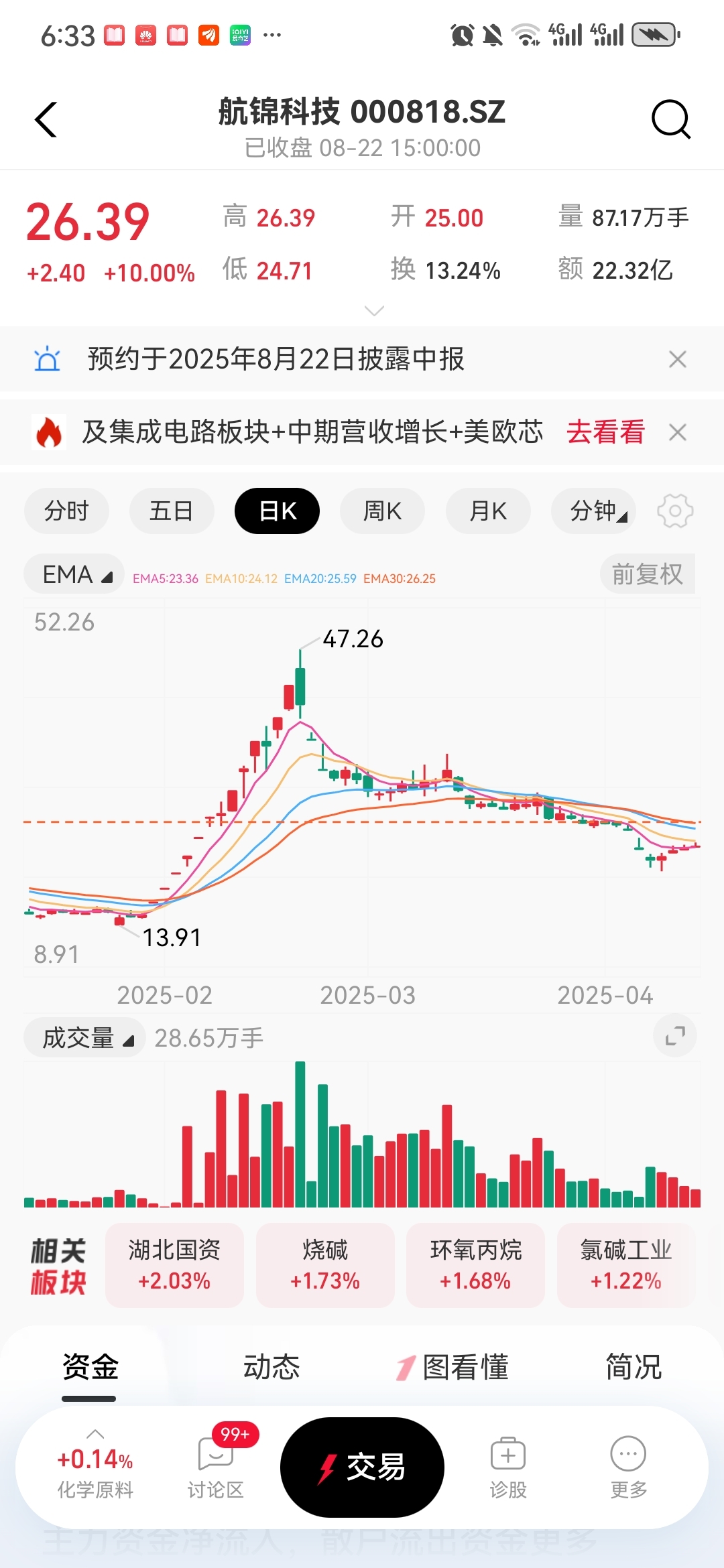
Task: Tap 去看看 on the hot news banner
Action: coord(605,432)
